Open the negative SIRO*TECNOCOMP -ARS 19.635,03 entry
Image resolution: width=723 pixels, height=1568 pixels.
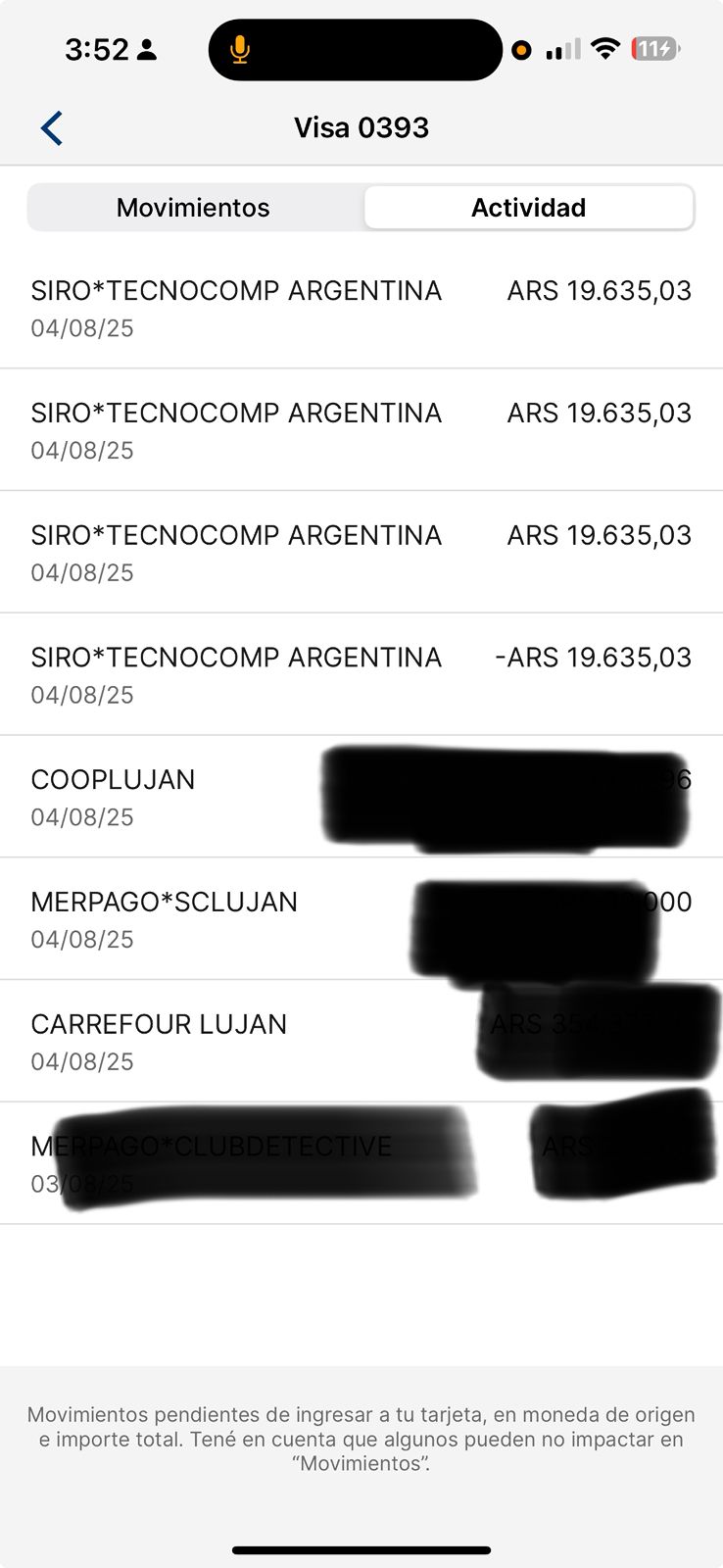[361, 674]
